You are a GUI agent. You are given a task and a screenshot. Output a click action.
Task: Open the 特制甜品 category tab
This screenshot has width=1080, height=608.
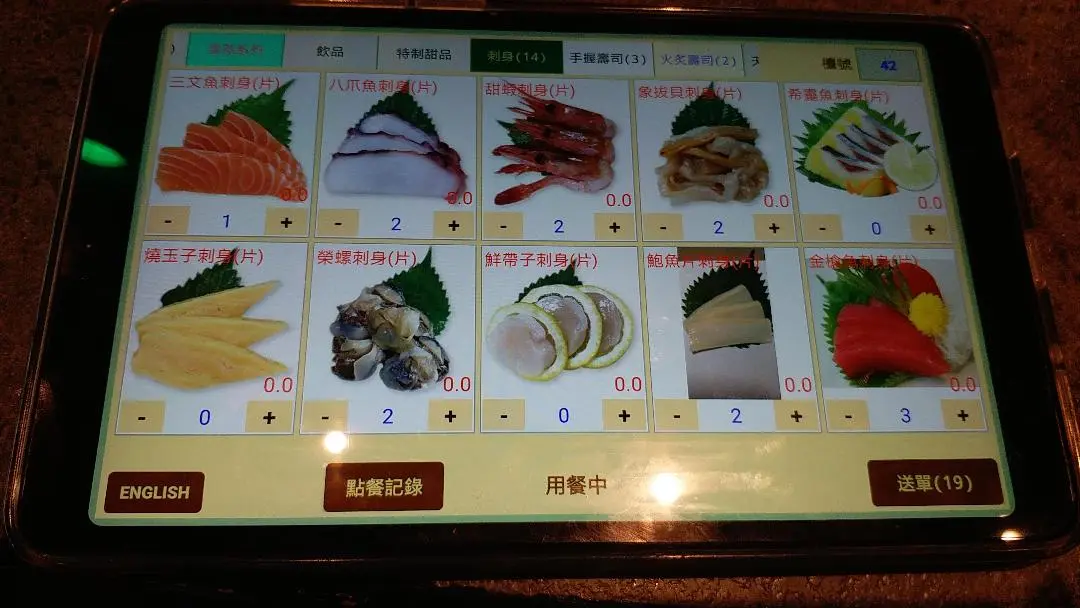tap(423, 54)
